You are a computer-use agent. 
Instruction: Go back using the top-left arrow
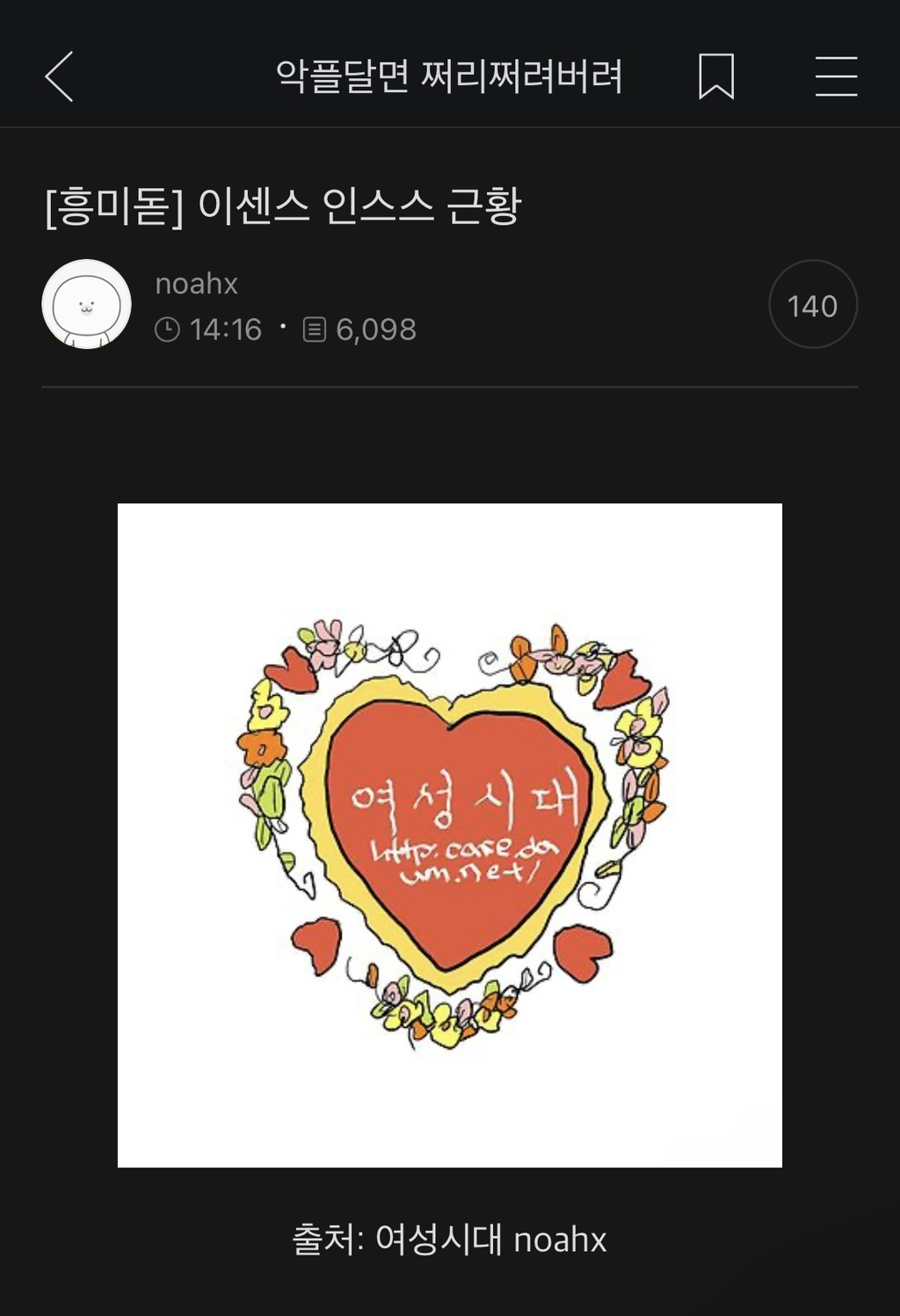point(59,76)
